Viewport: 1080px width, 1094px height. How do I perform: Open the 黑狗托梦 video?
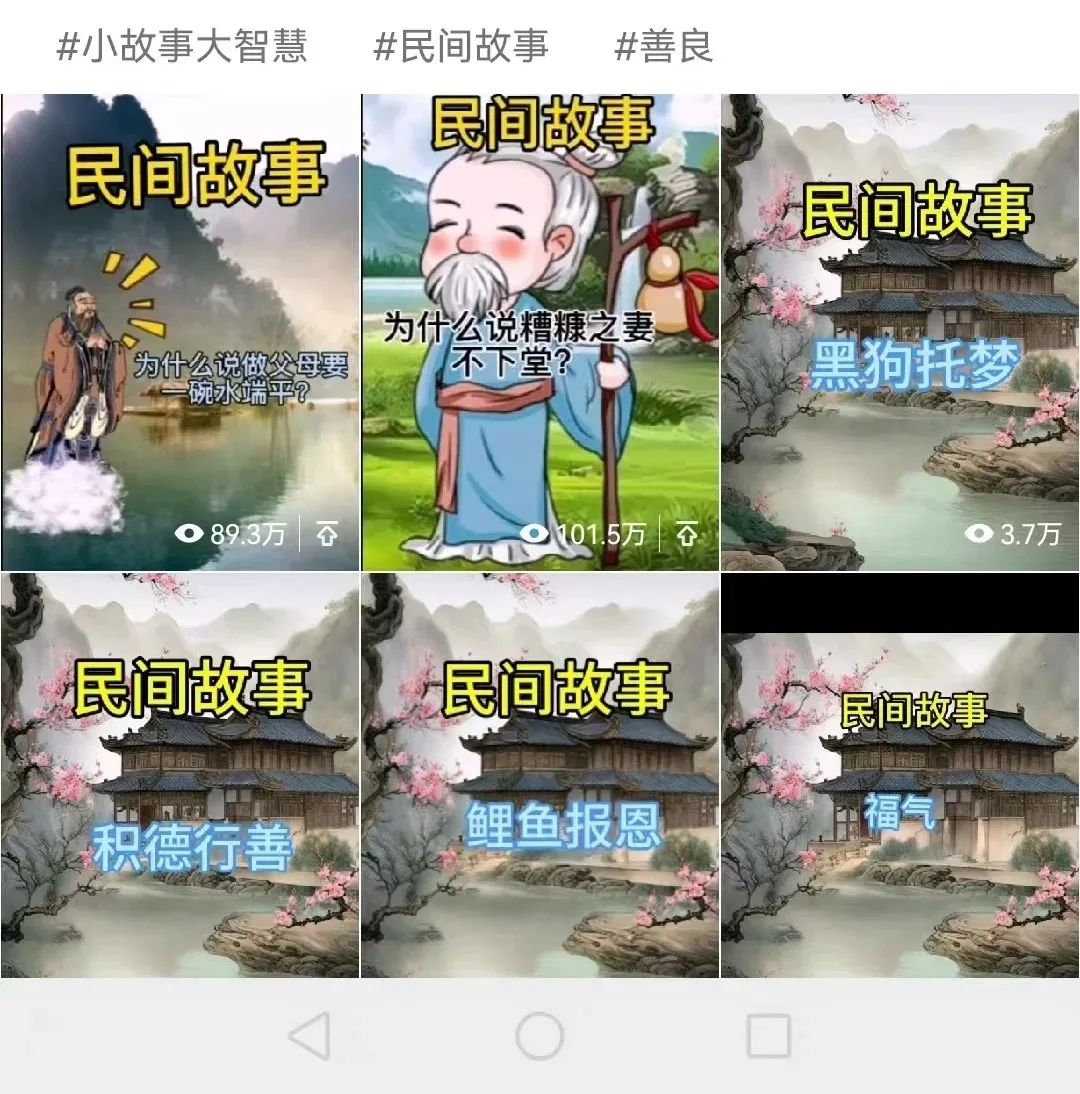900,332
